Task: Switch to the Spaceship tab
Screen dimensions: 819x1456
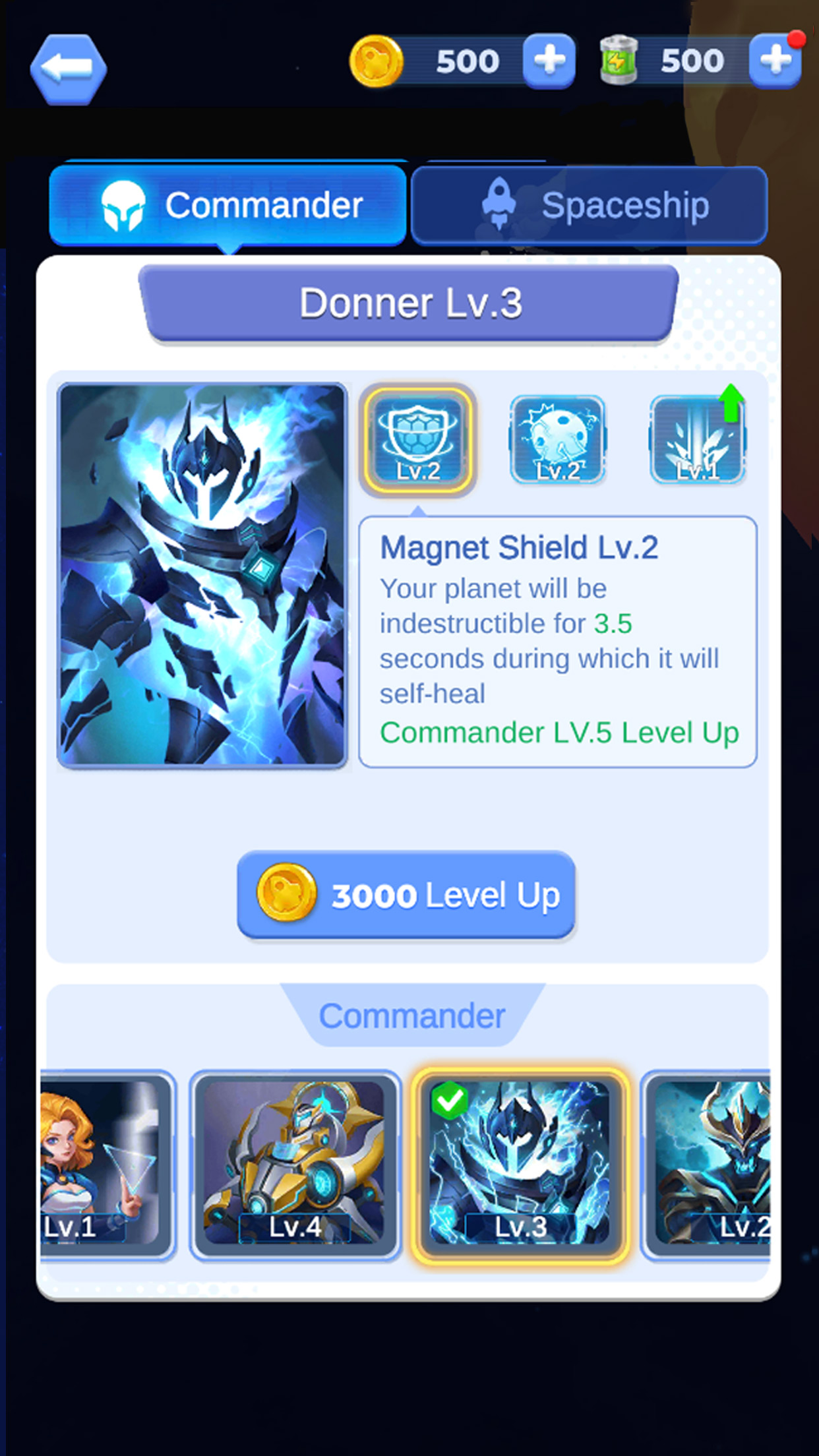Action: click(589, 206)
